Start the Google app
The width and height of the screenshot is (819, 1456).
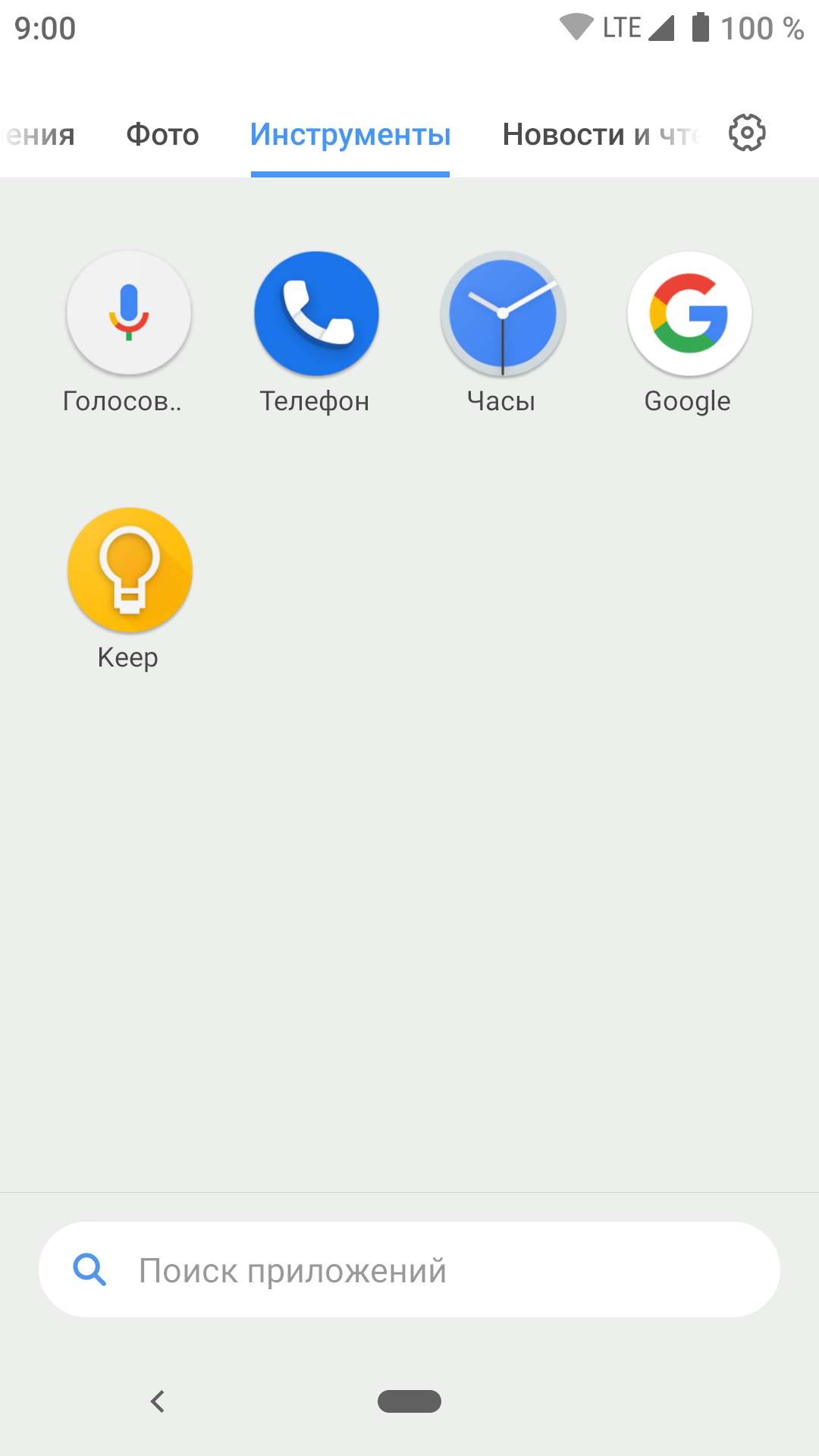pos(689,313)
